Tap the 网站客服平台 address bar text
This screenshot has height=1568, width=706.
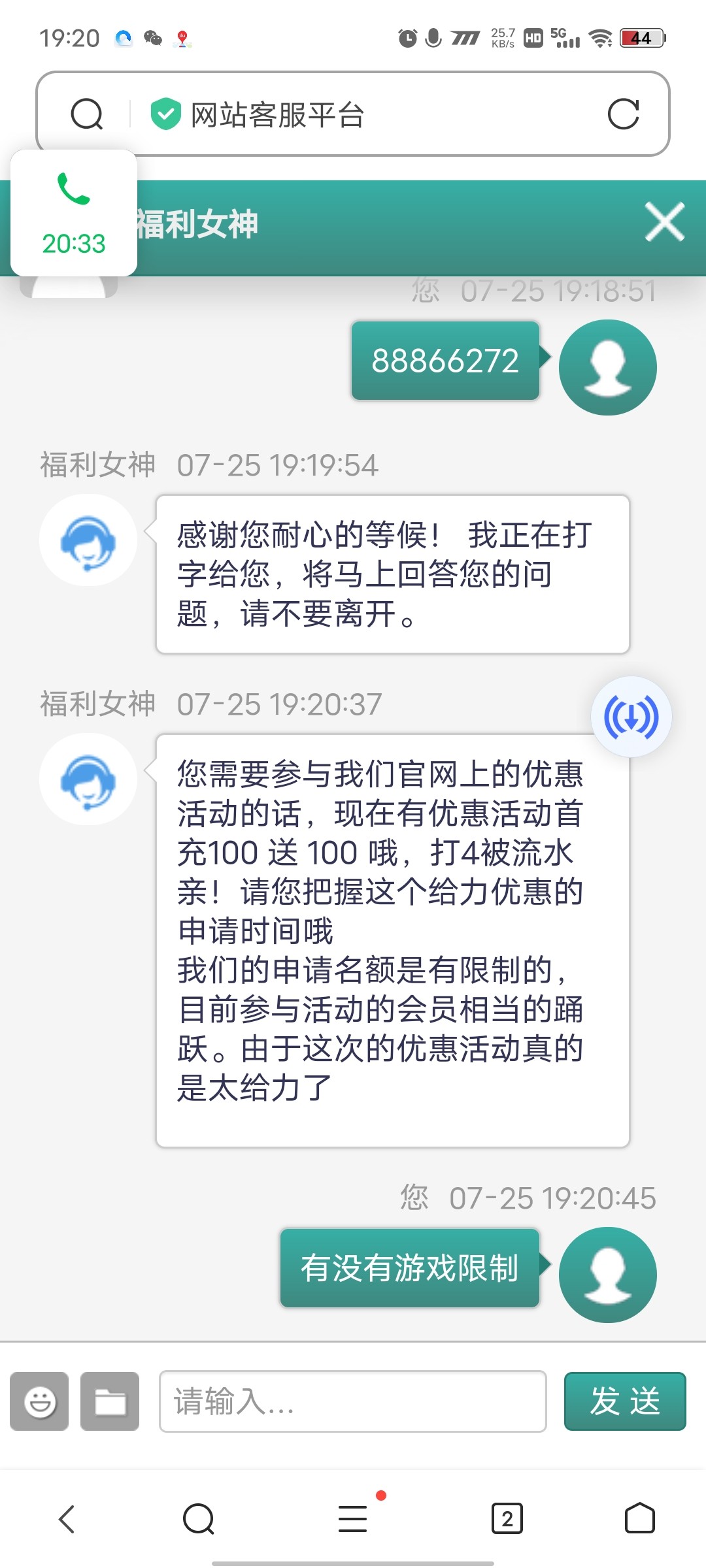(278, 114)
